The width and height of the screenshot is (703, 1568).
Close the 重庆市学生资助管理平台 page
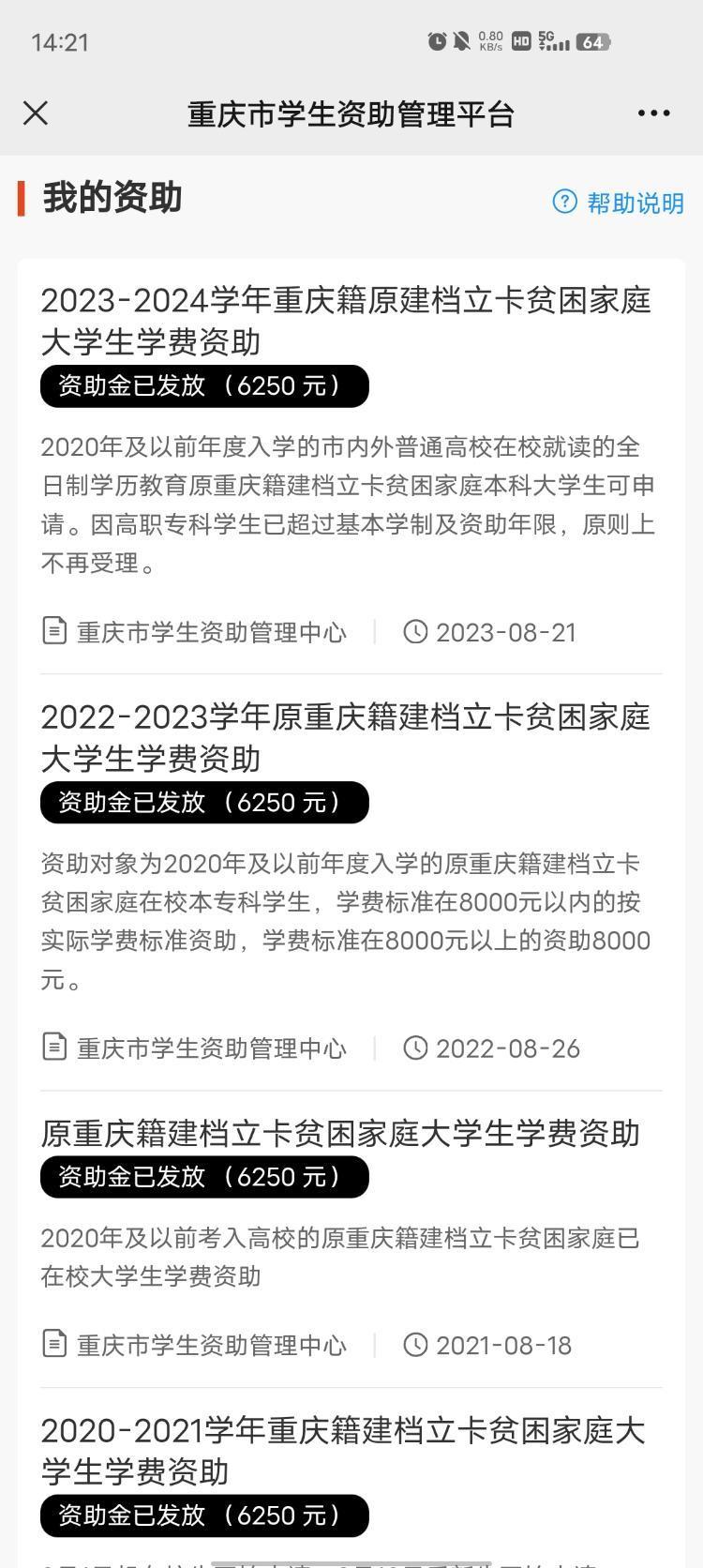tap(36, 113)
